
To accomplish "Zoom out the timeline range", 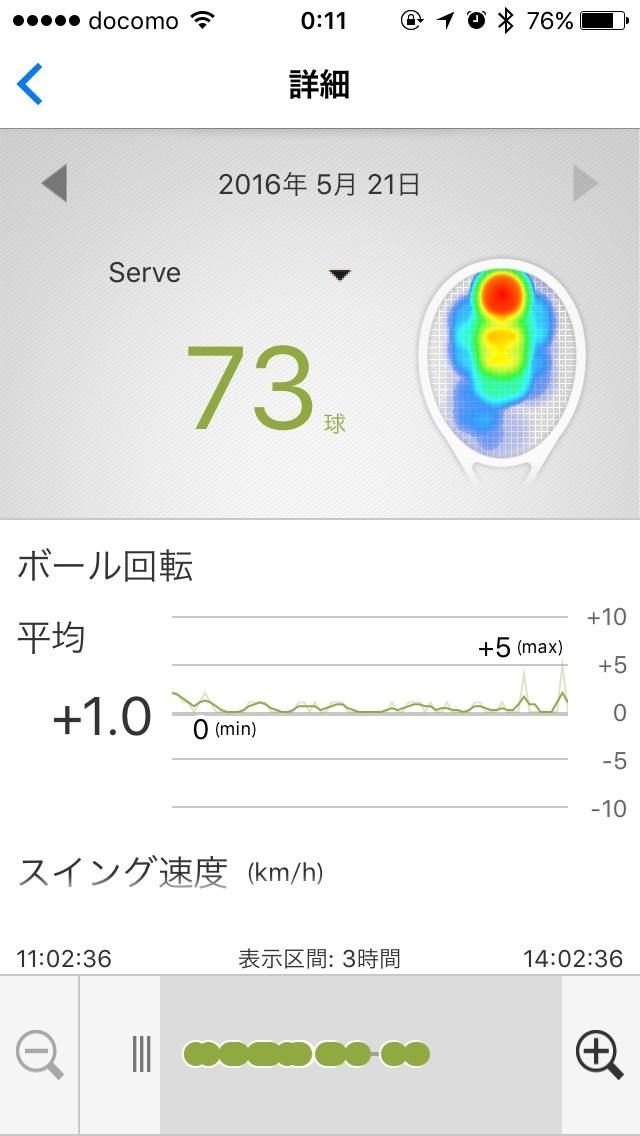I will (x=40, y=1055).
